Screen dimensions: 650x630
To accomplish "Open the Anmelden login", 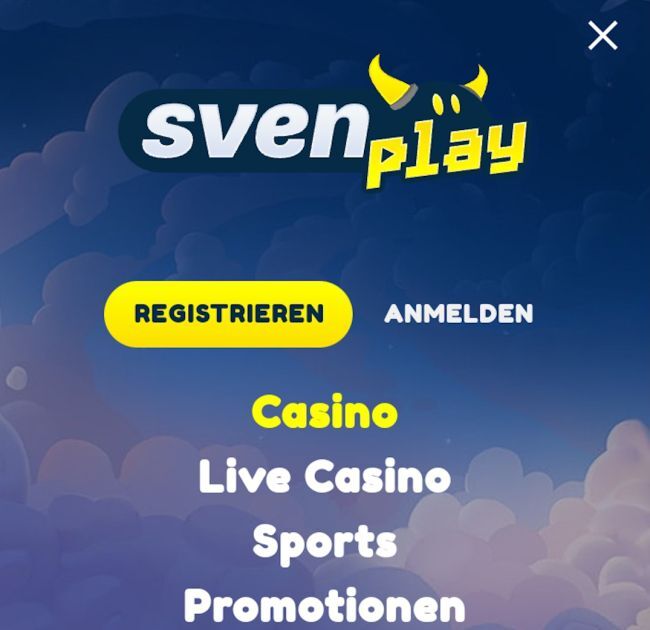I will (458, 314).
